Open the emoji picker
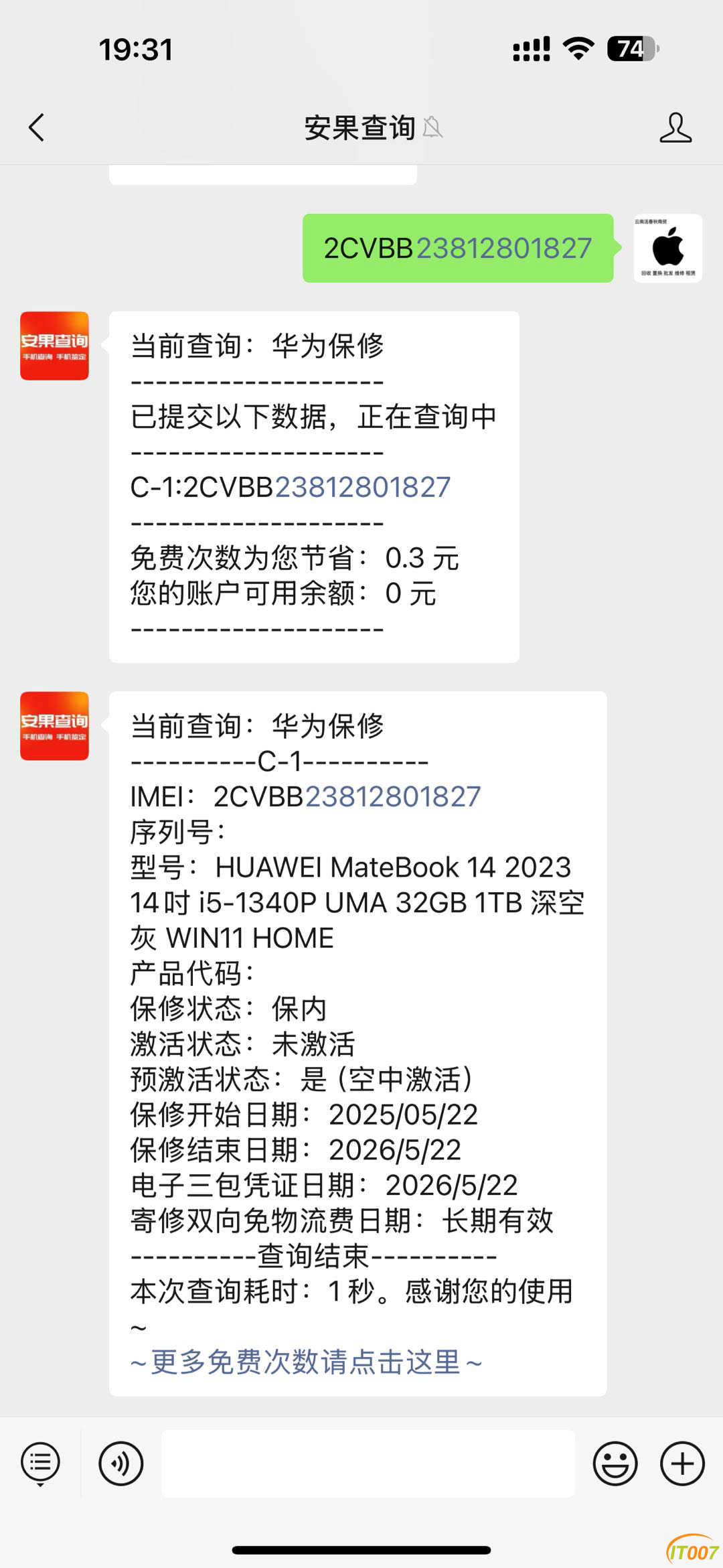Viewport: 723px width, 1568px height. pyautogui.click(x=615, y=1464)
